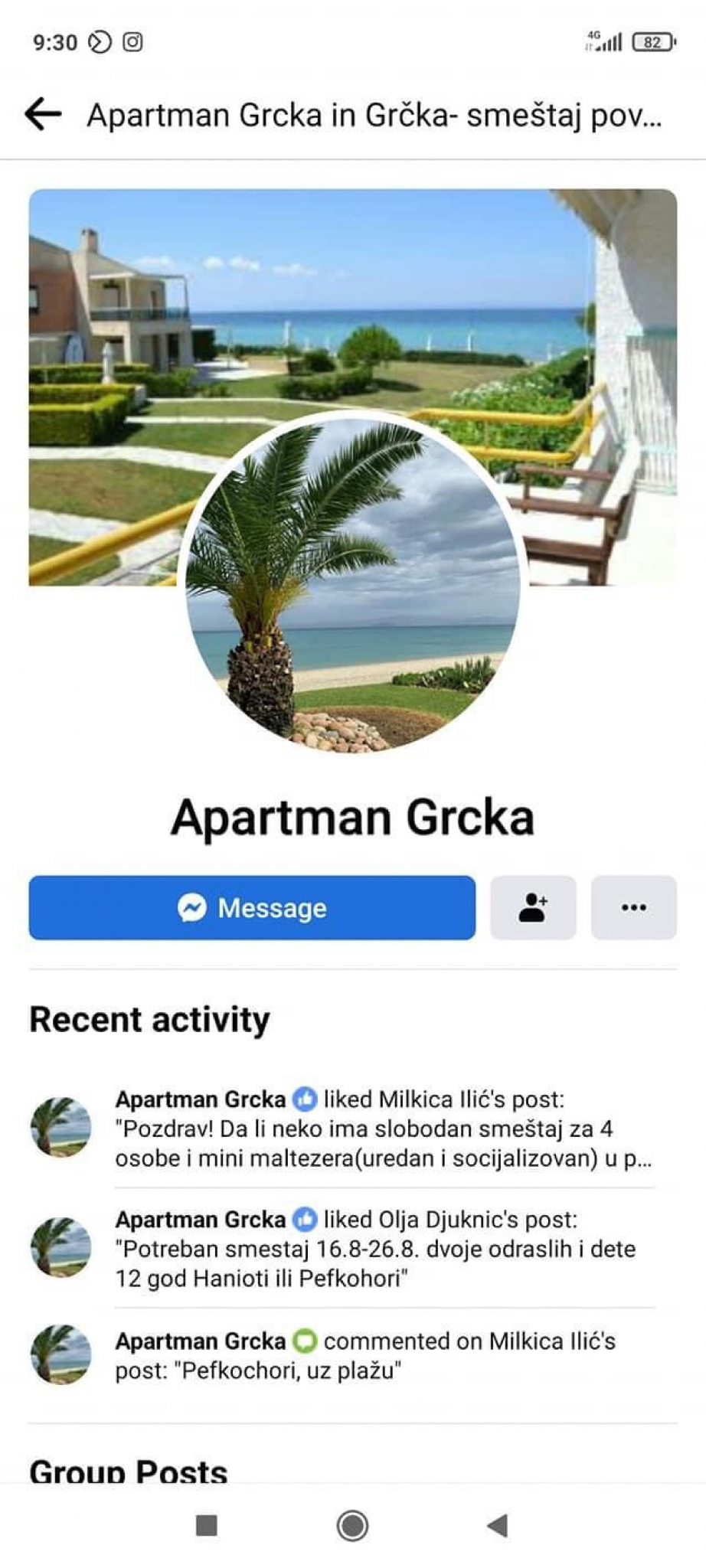Viewport: 706px width, 1568px height.
Task: Click the comment bubble icon on the activity
Action: (306, 1341)
